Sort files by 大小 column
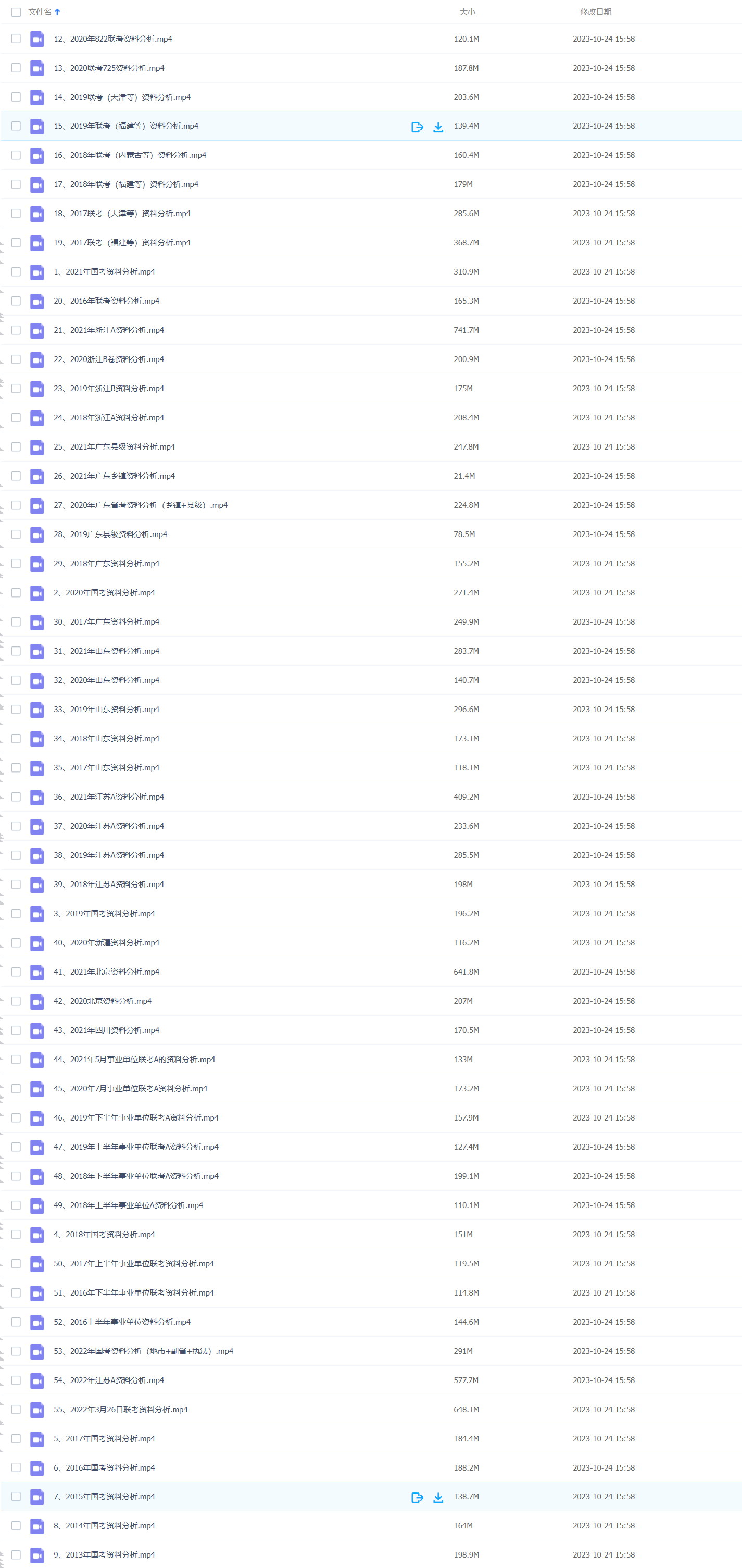Viewport: 742px width, 1568px height. point(467,12)
